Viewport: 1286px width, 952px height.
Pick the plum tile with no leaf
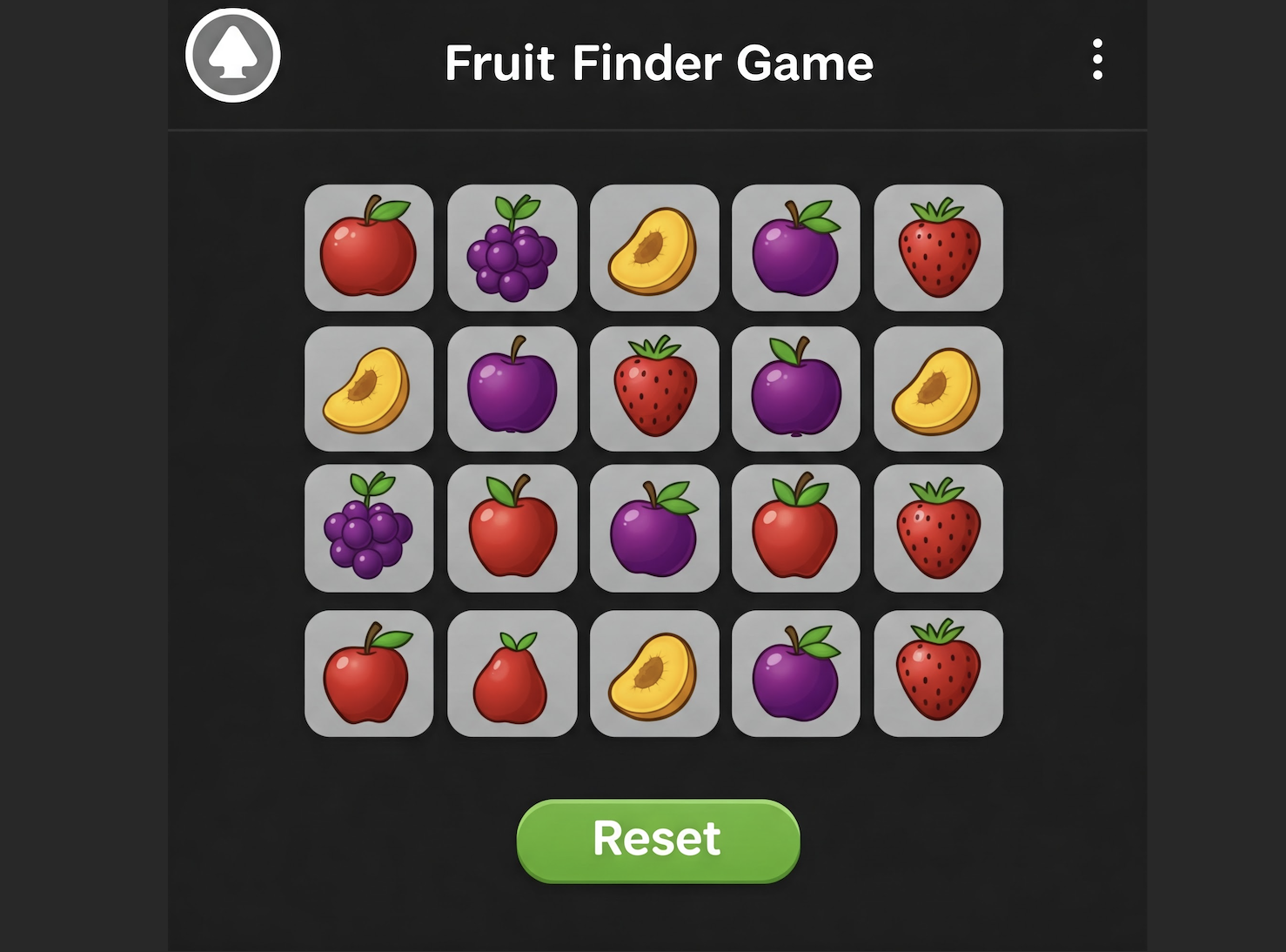click(512, 388)
